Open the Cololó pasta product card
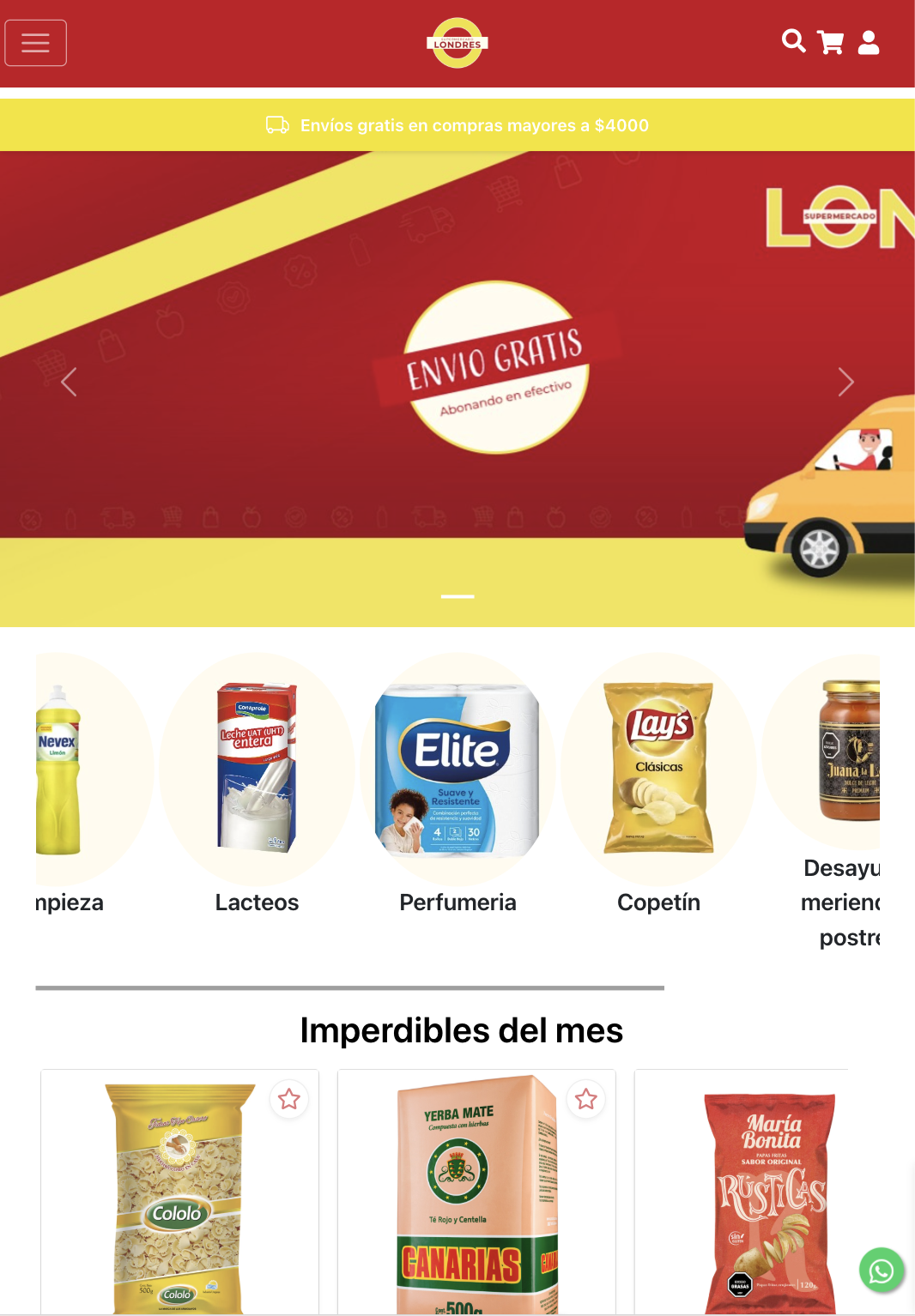The image size is (915, 1316). click(179, 1201)
